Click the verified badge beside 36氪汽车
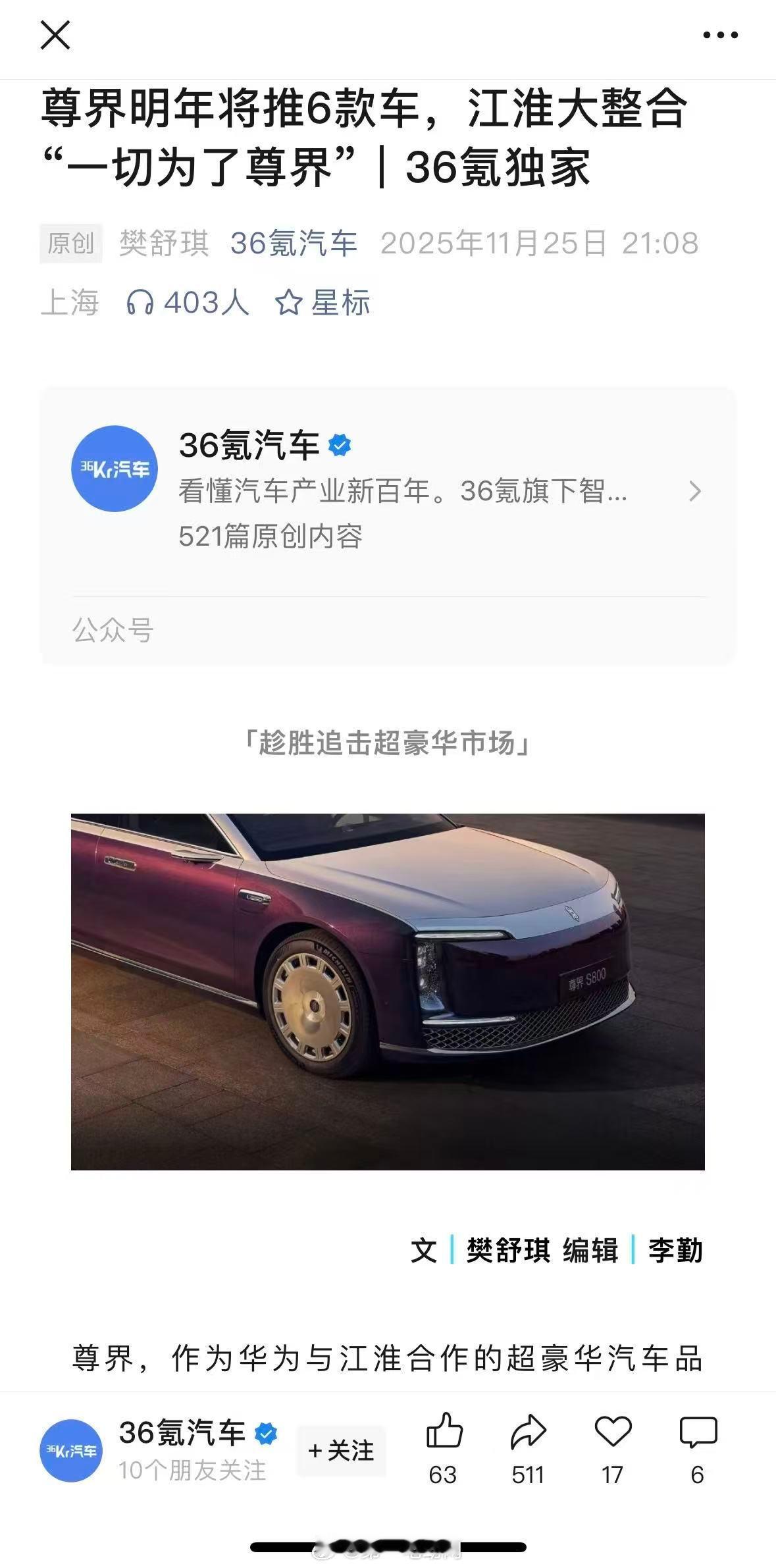Screen dimensions: 776x1568 340,445
